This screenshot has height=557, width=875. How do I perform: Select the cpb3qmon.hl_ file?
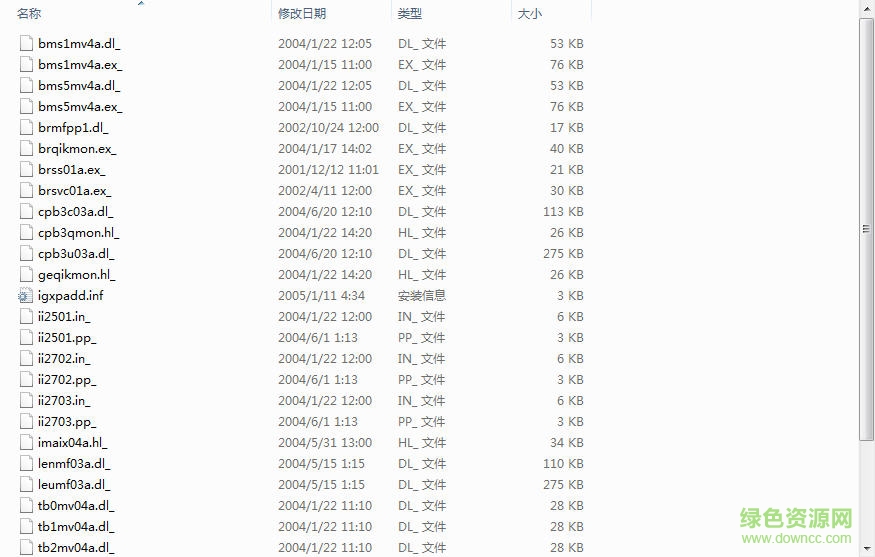78,233
